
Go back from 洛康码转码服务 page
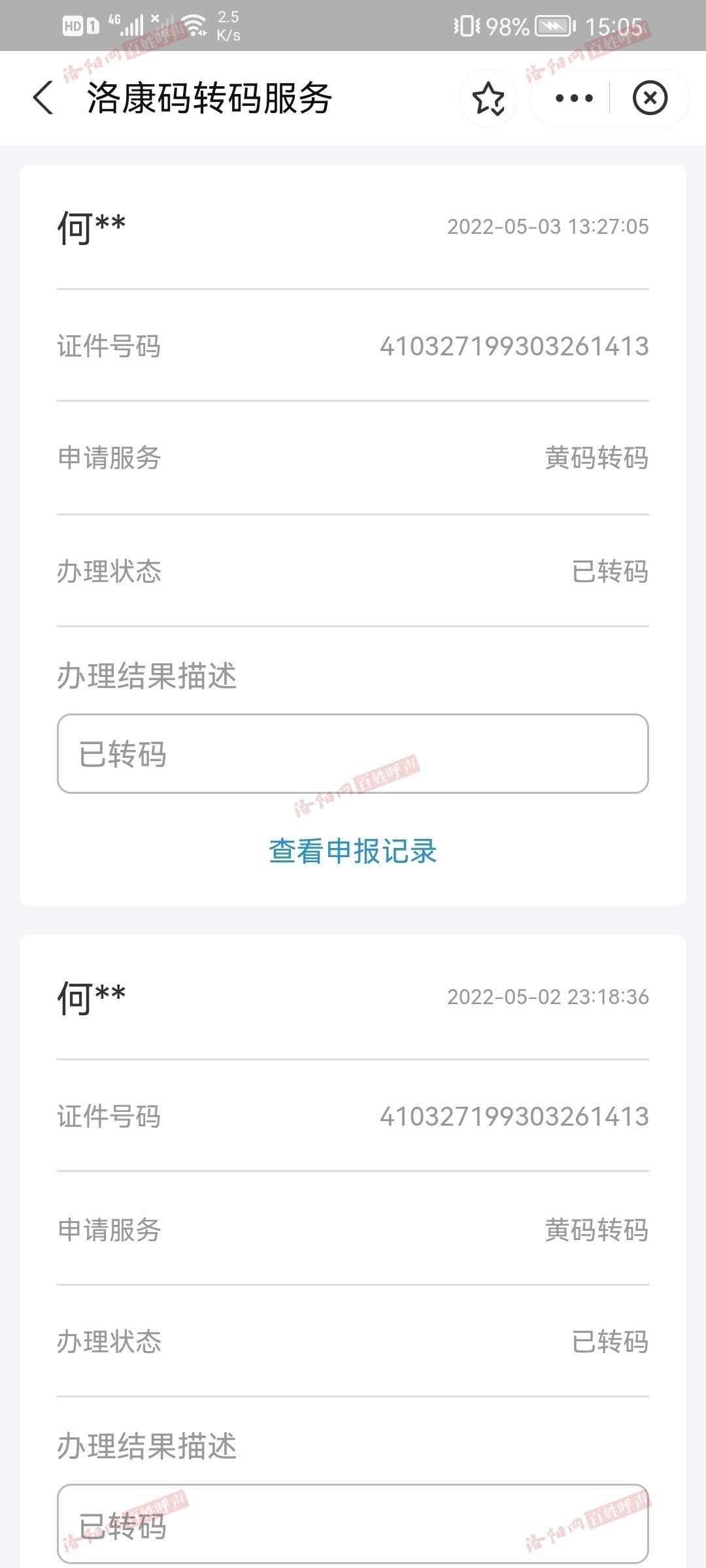click(43, 98)
